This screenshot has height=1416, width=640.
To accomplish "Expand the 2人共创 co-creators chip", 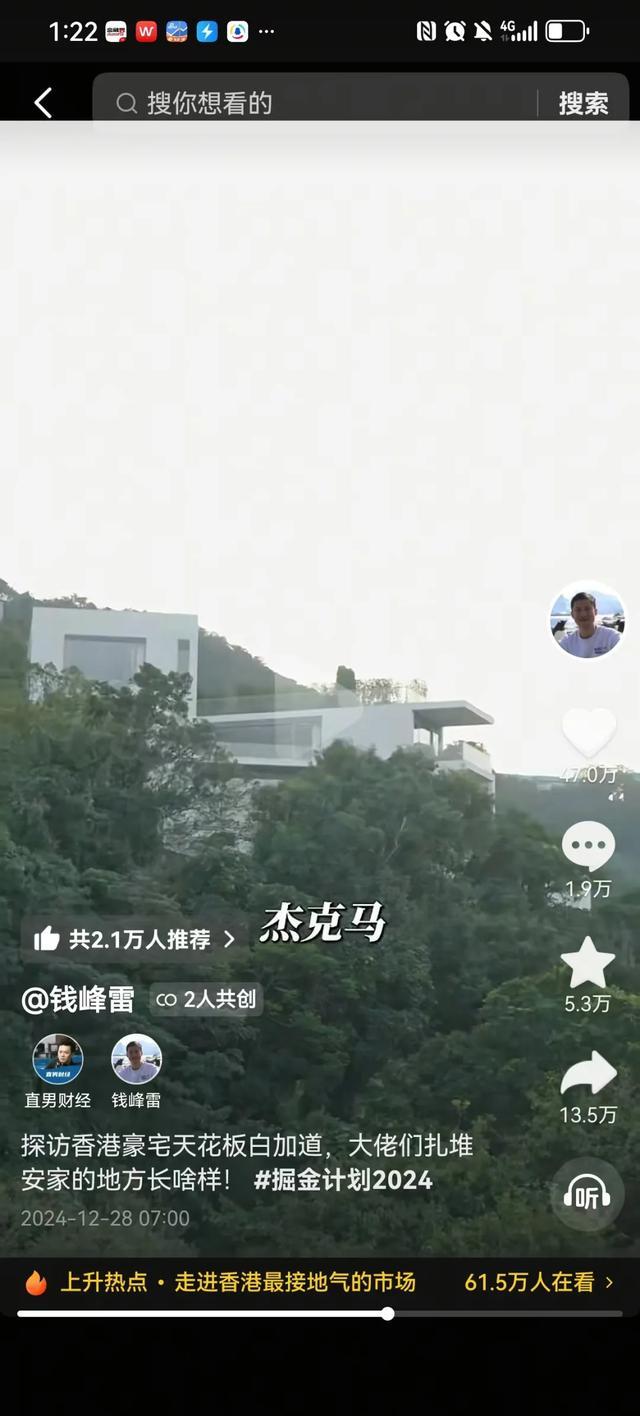I will click(207, 999).
